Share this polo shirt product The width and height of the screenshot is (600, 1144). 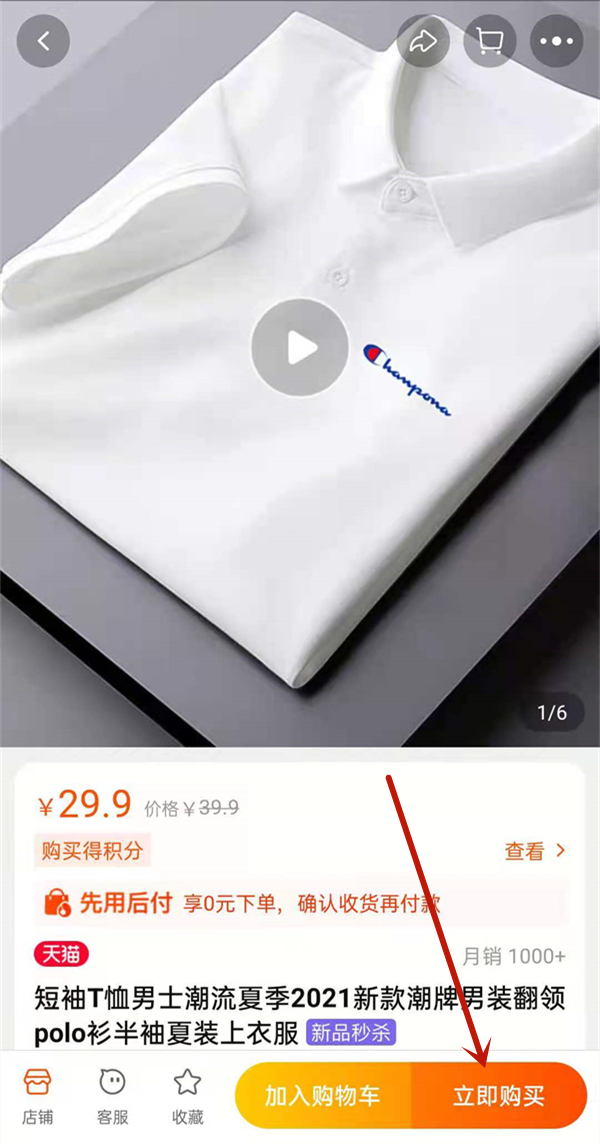click(x=423, y=41)
